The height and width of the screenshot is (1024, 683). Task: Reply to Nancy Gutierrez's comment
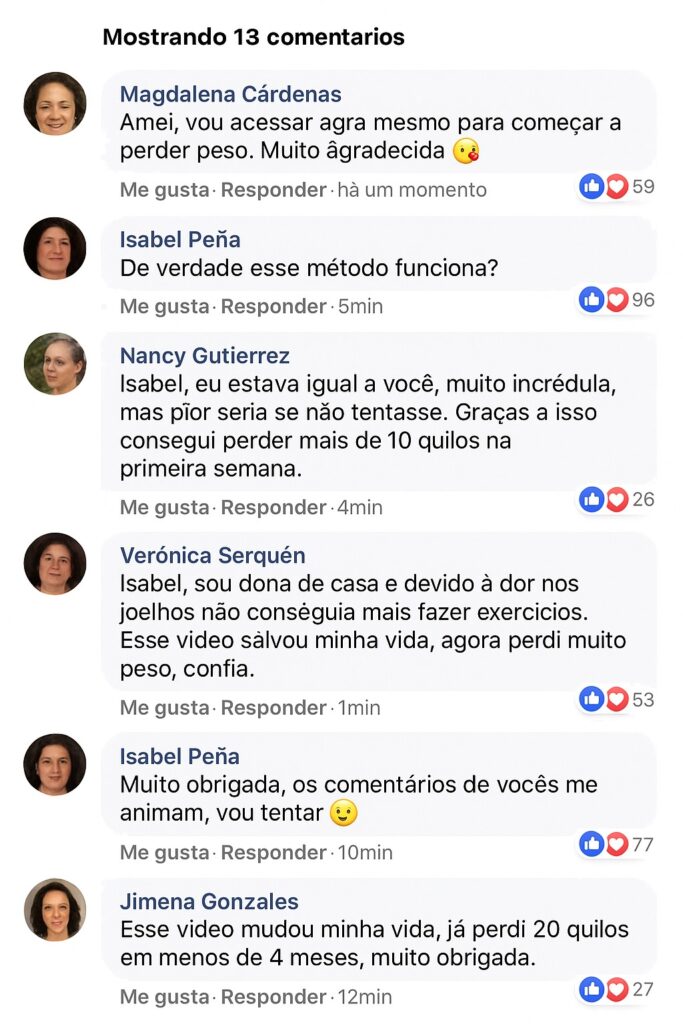(x=273, y=507)
